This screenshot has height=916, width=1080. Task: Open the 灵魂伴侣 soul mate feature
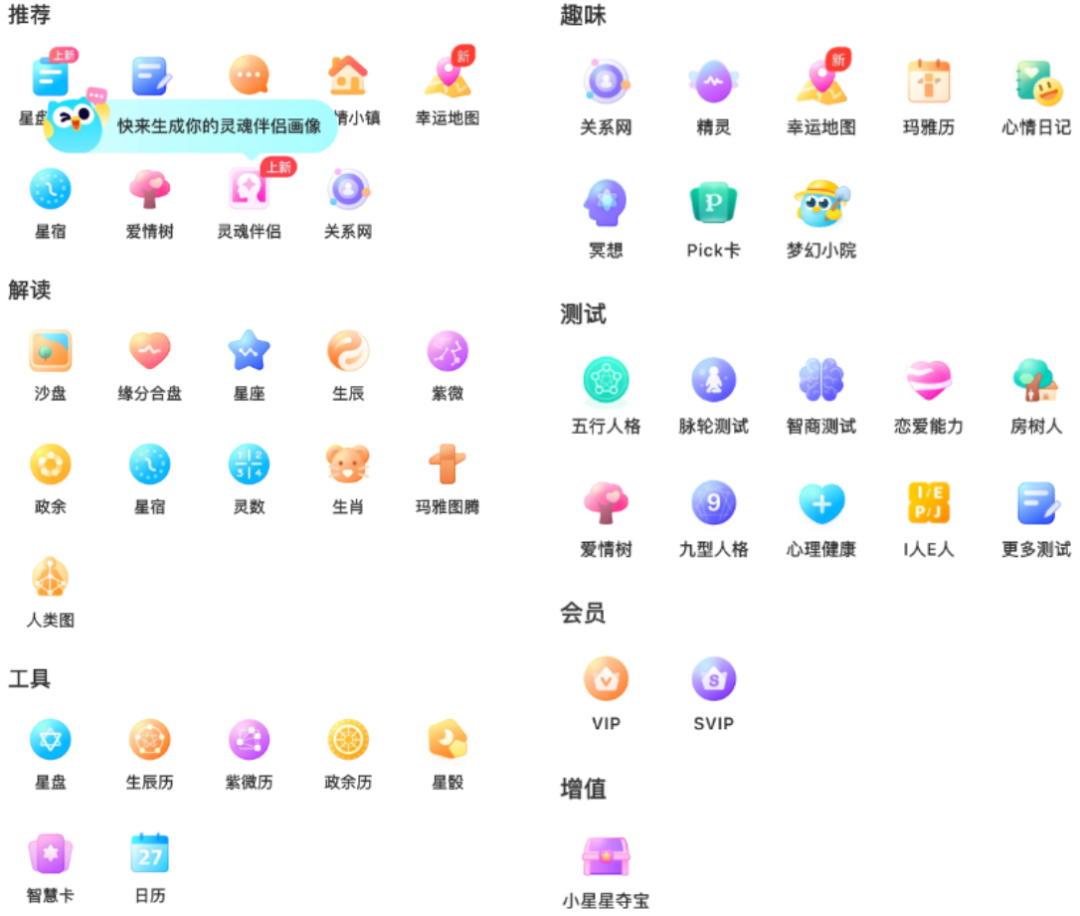(x=248, y=190)
